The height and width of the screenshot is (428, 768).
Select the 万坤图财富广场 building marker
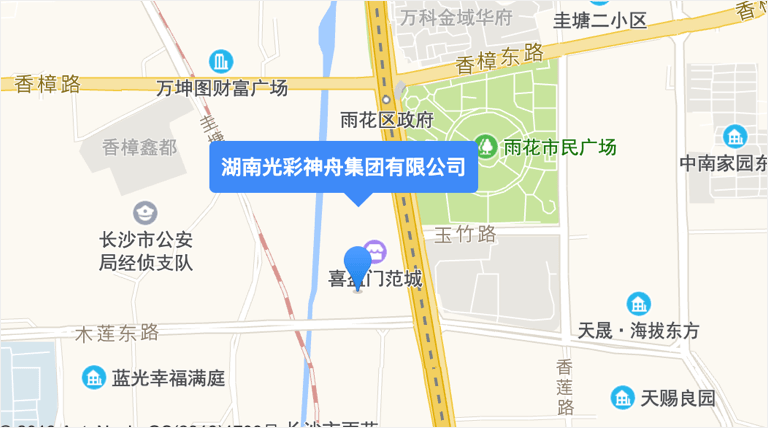pos(221,61)
